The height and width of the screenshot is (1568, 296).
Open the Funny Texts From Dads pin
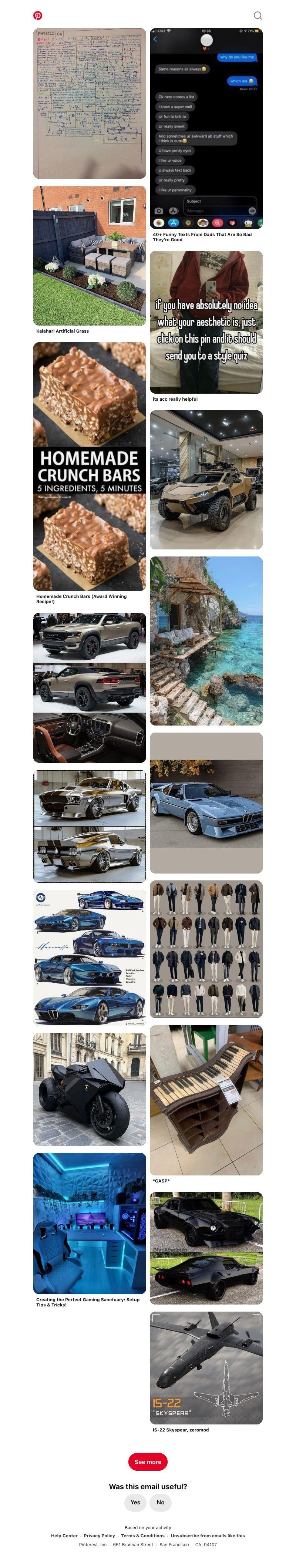(206, 128)
